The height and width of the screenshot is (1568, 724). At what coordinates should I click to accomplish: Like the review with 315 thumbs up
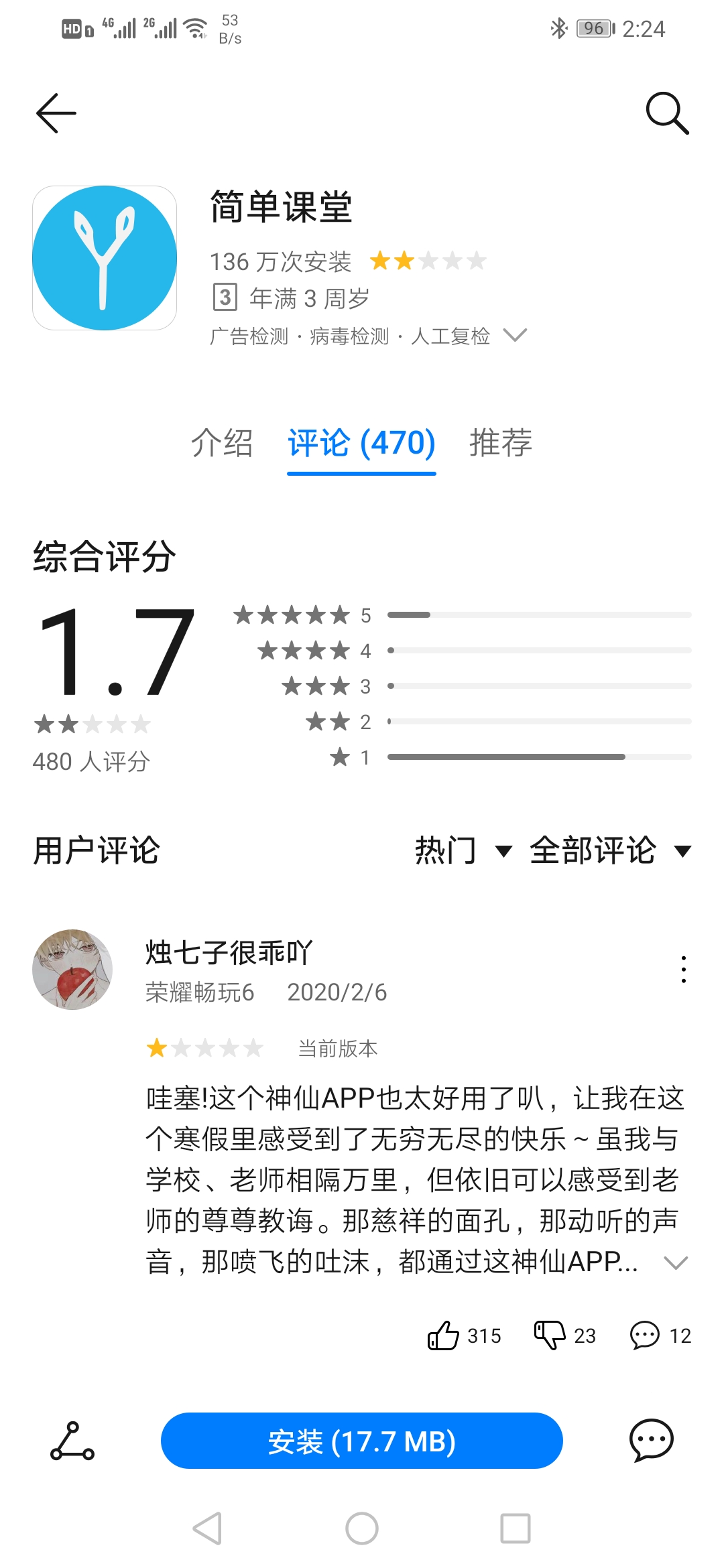444,1335
